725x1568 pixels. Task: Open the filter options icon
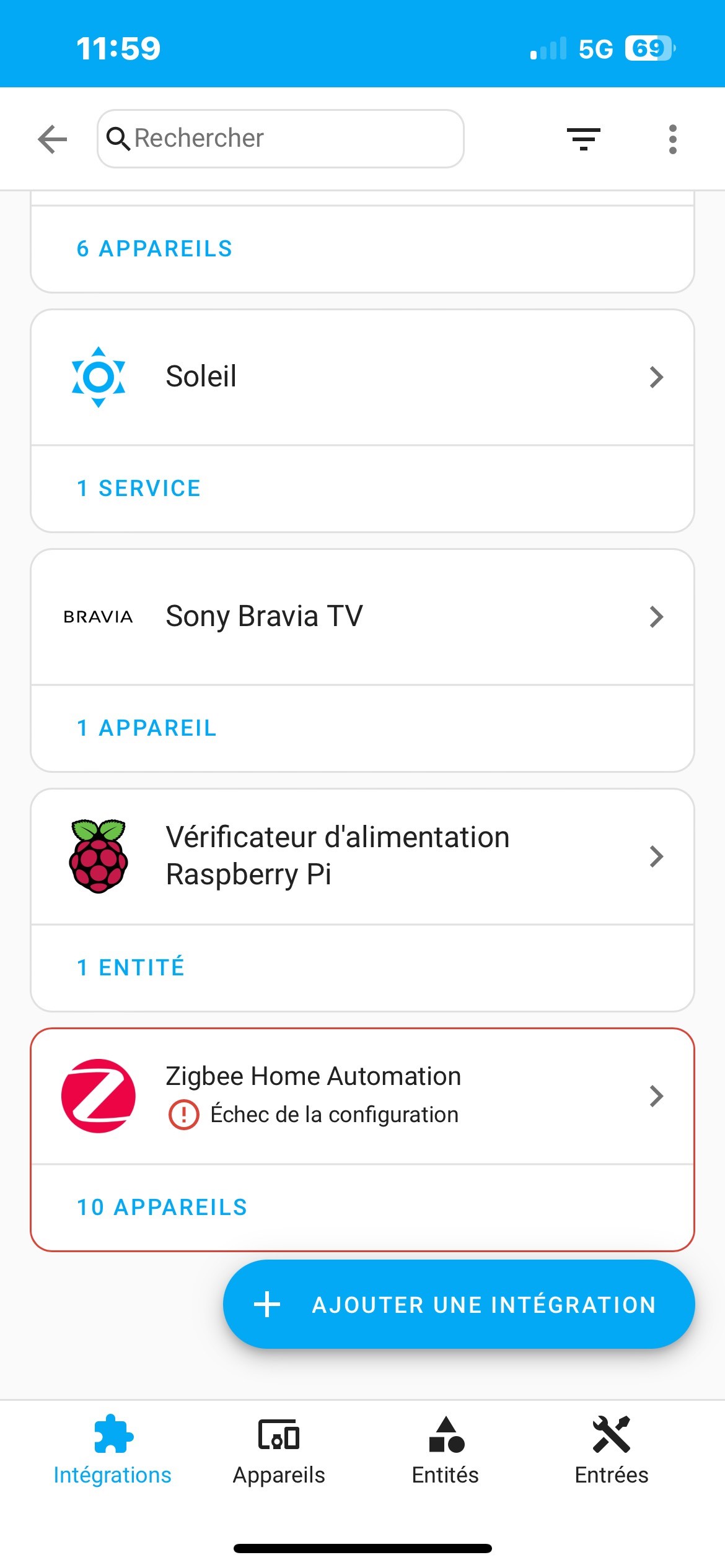[583, 139]
